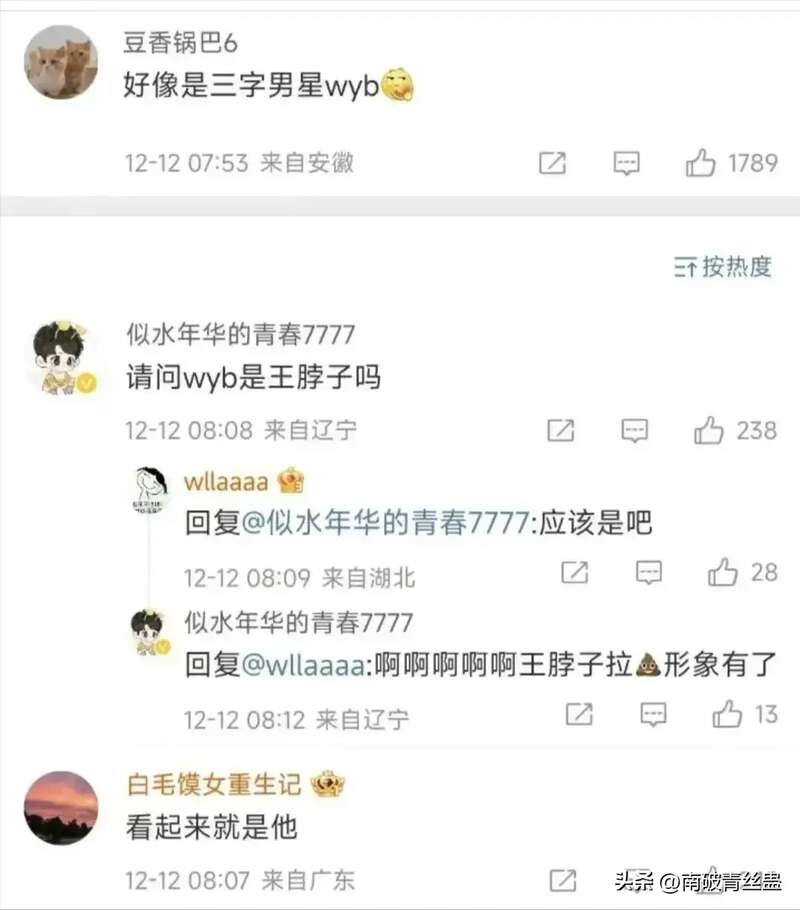Like 豆香锅巴6's comment with 1789 likes
The width and height of the screenshot is (800, 910).
click(701, 163)
